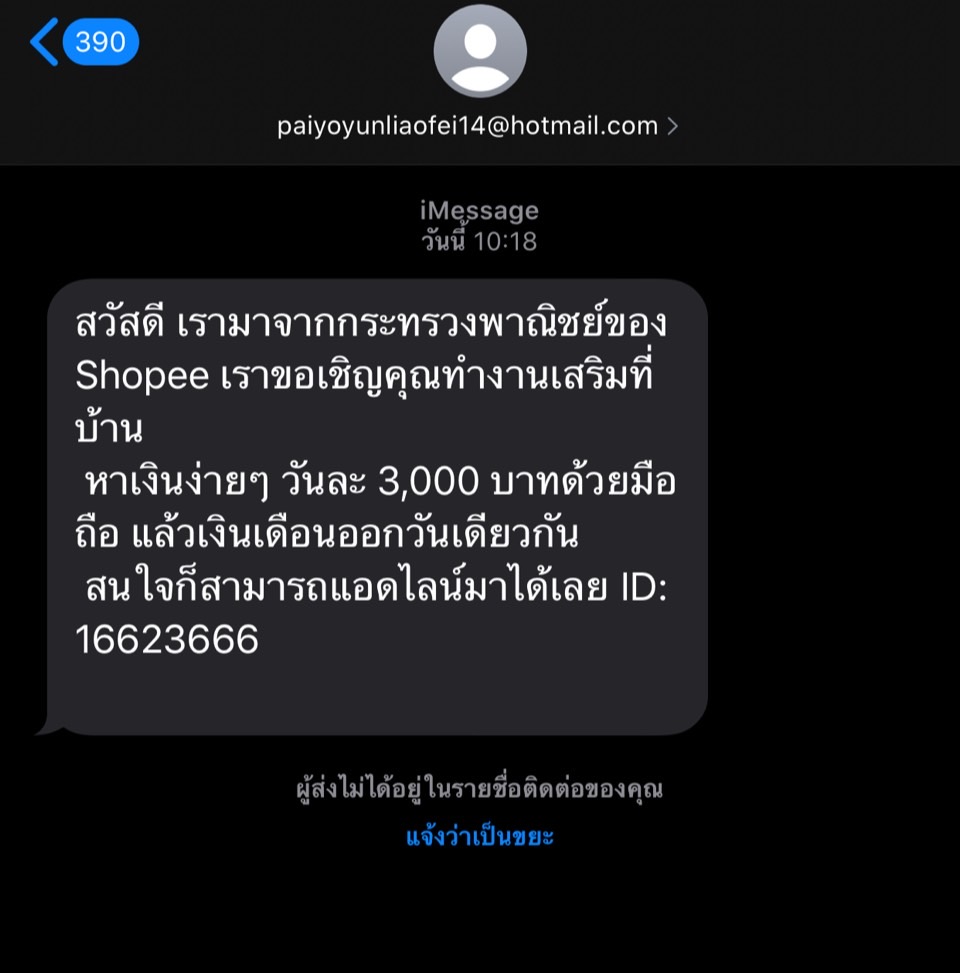The image size is (960, 973).
Task: Open contact details for paiyoyunliaofei14@hotmail.com
Action: [x=478, y=126]
